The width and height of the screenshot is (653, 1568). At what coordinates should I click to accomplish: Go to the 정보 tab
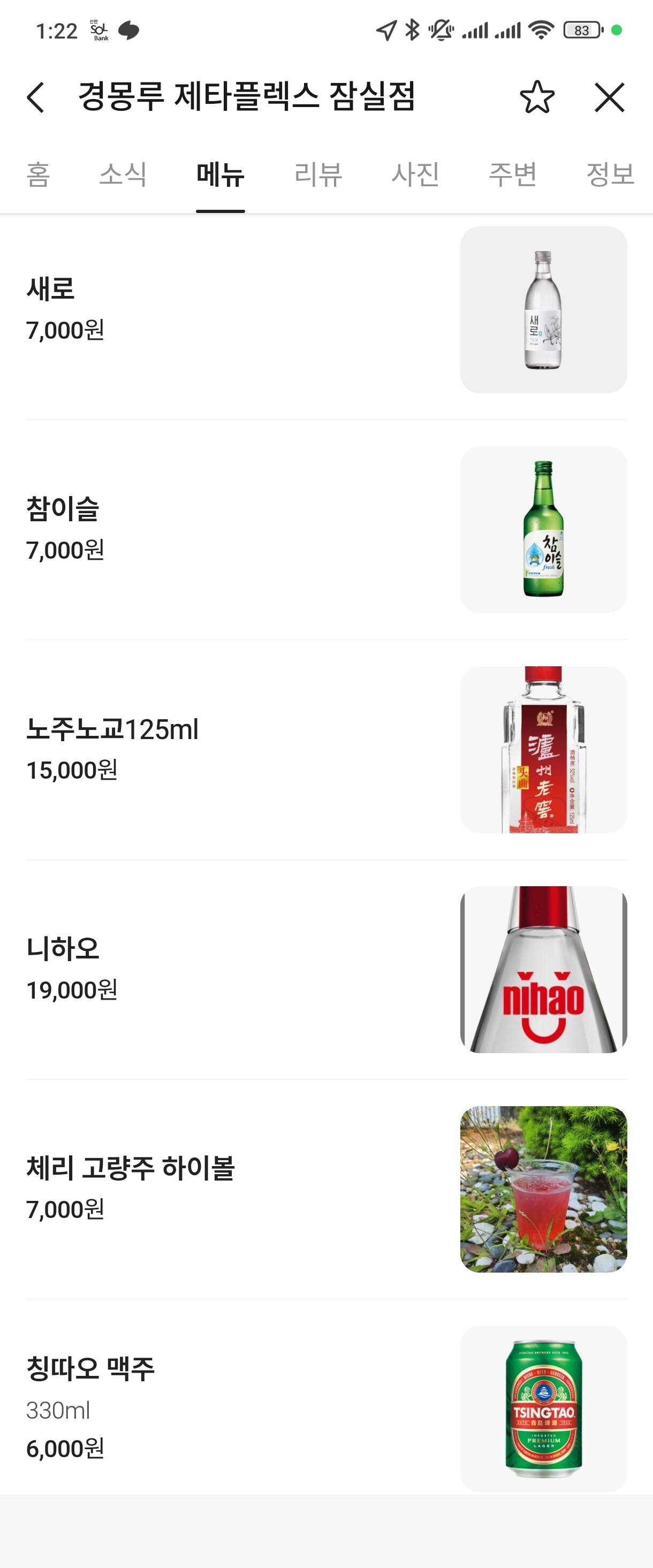[610, 174]
